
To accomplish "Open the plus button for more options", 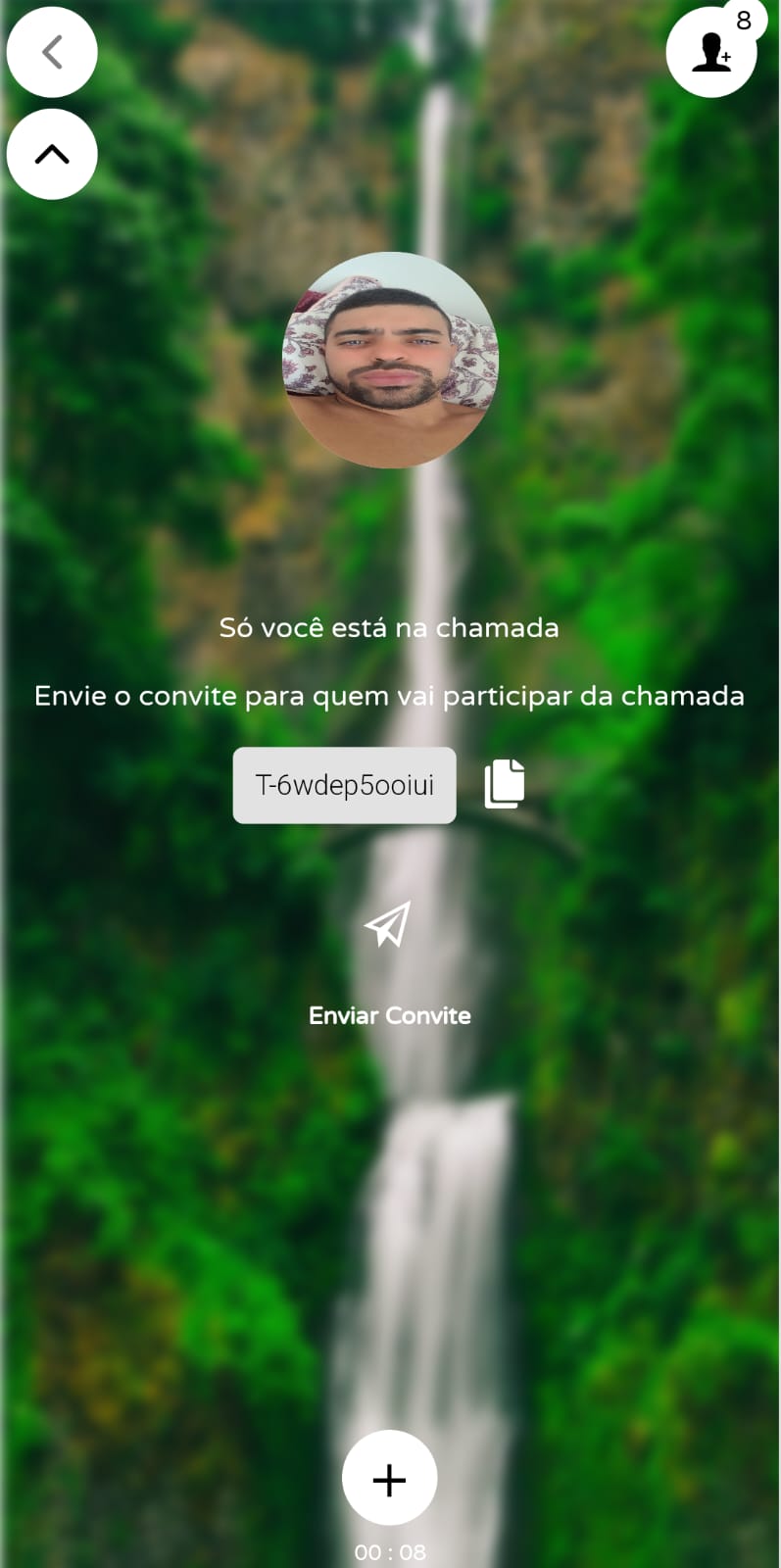I will (389, 1478).
